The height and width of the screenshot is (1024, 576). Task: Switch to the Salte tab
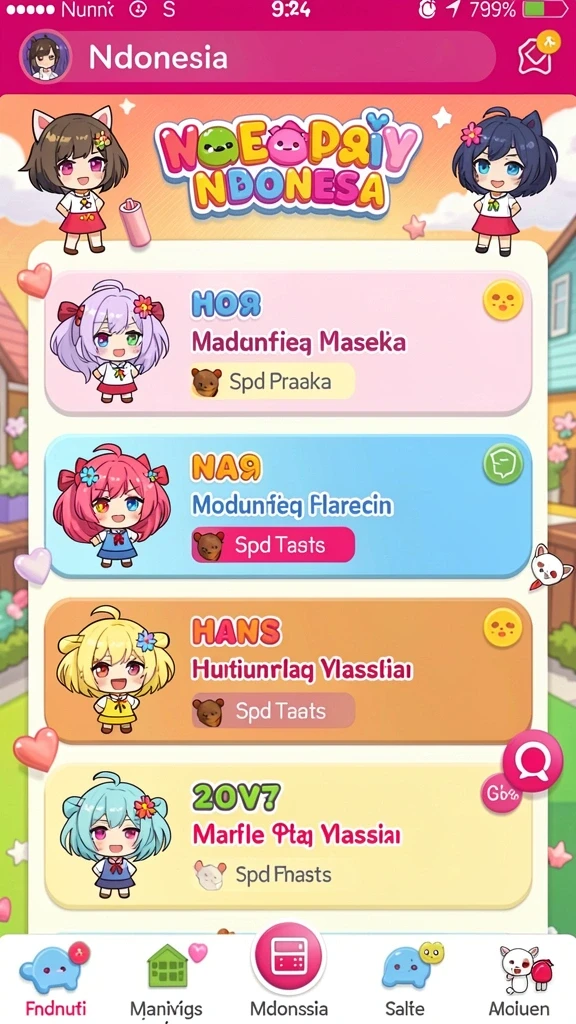pyautogui.click(x=406, y=981)
